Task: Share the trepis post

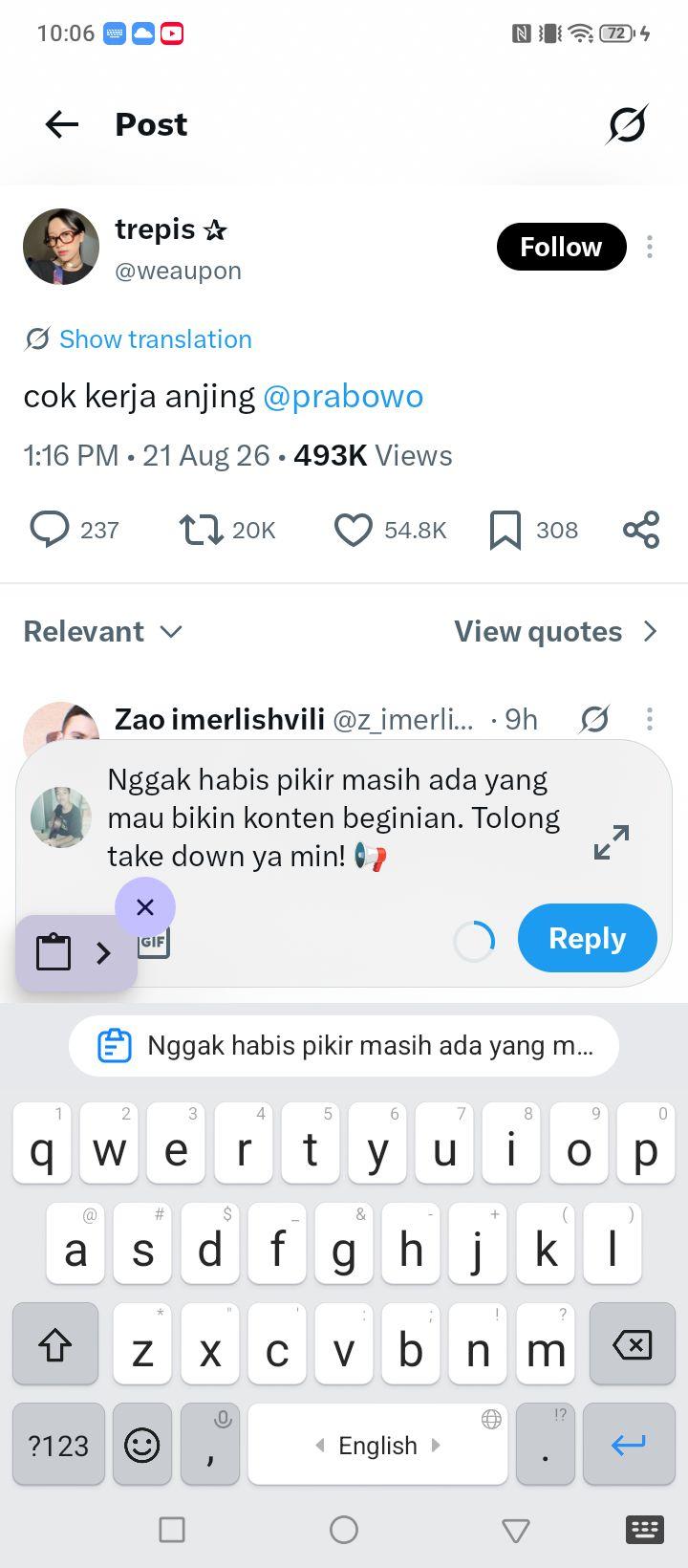Action: pos(641,530)
